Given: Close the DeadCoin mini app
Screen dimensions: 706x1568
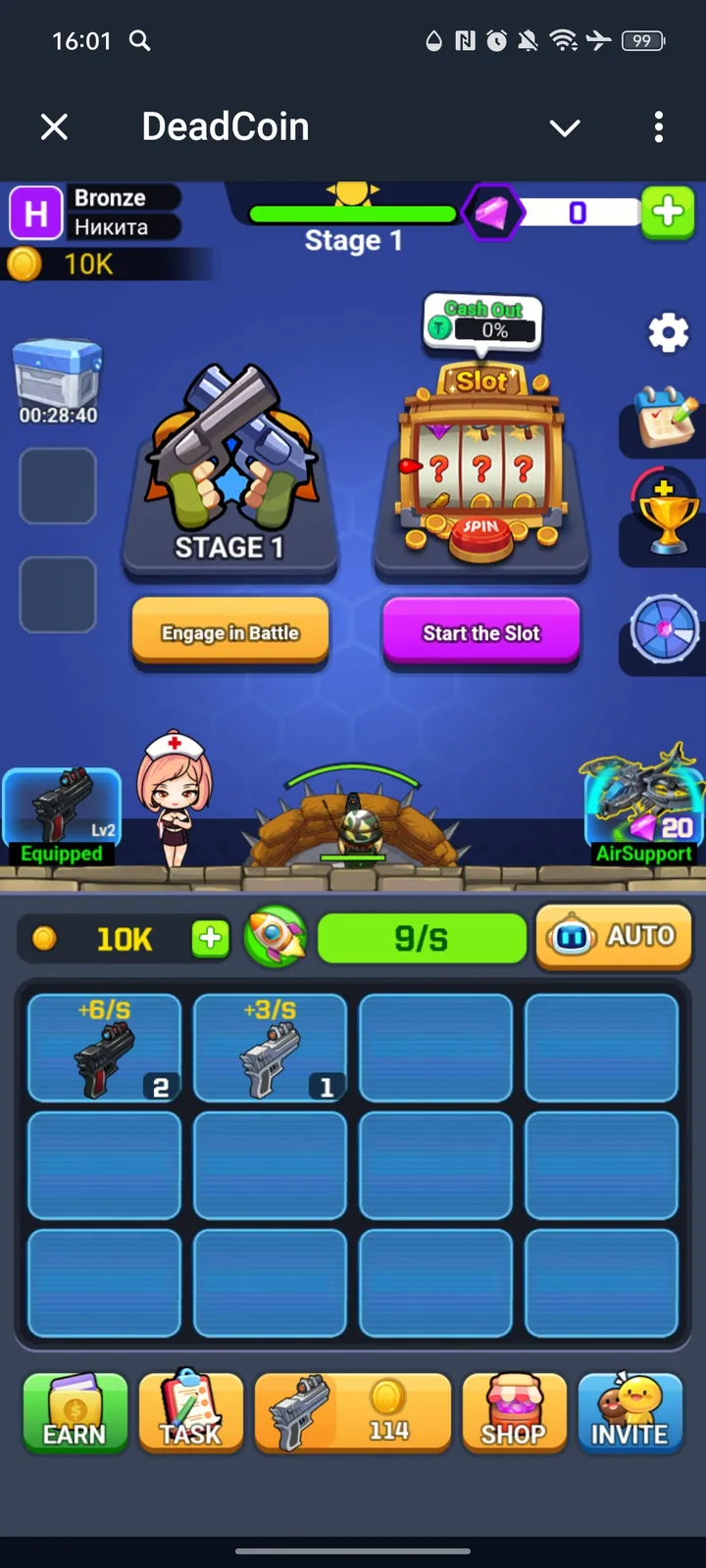Looking at the screenshot, I should tap(55, 126).
